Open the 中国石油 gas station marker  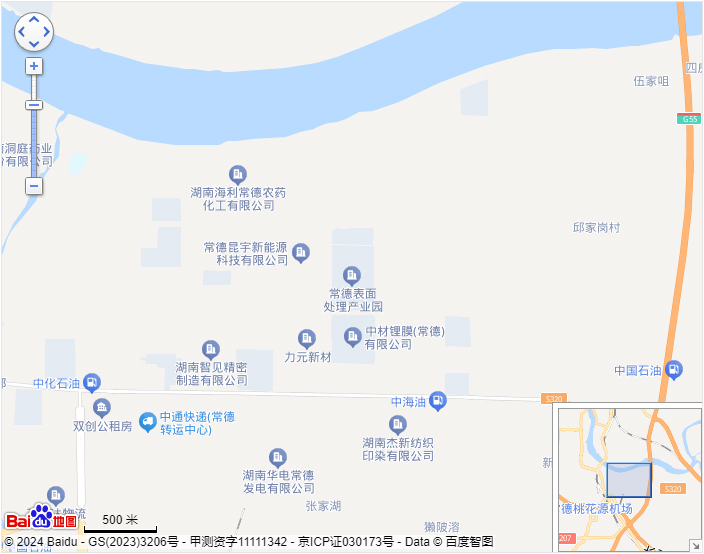(674, 370)
